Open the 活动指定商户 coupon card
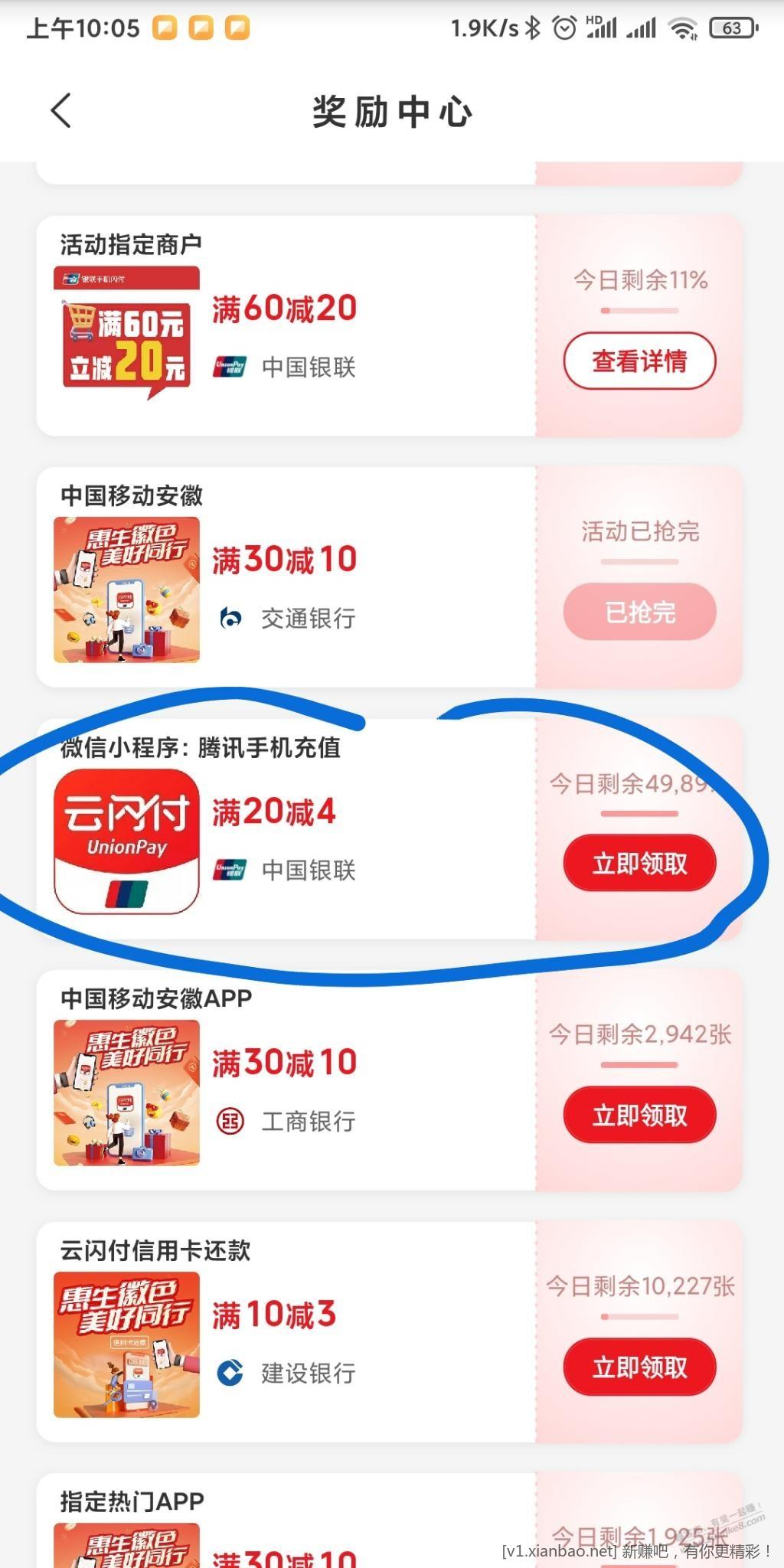Image resolution: width=784 pixels, height=1568 pixels. point(285,327)
